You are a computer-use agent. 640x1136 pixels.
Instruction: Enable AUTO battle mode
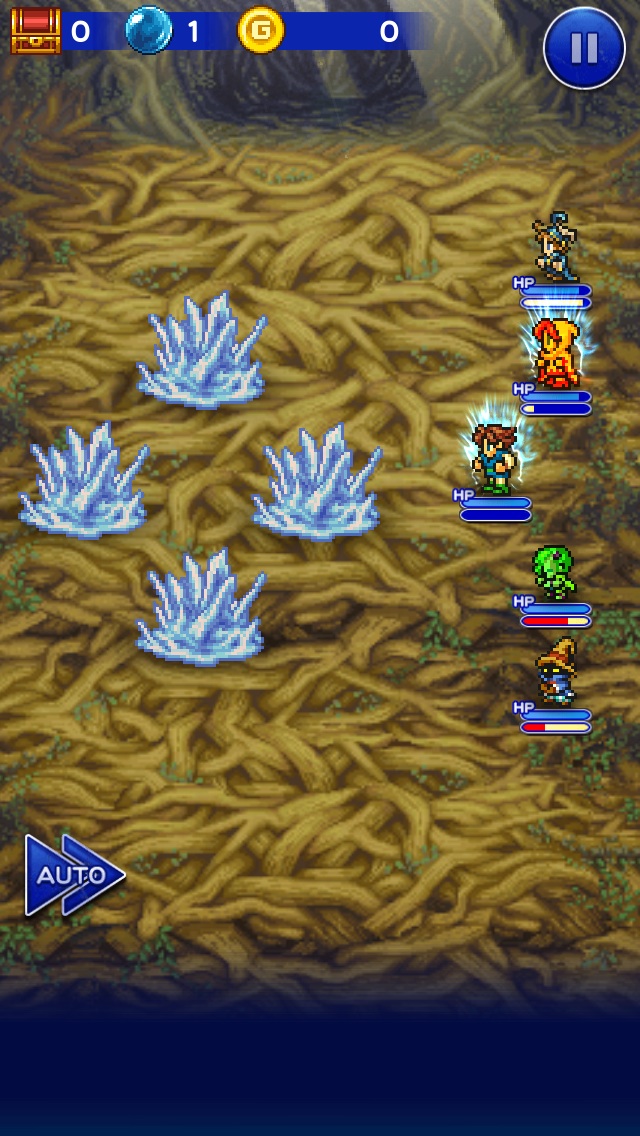coord(74,875)
